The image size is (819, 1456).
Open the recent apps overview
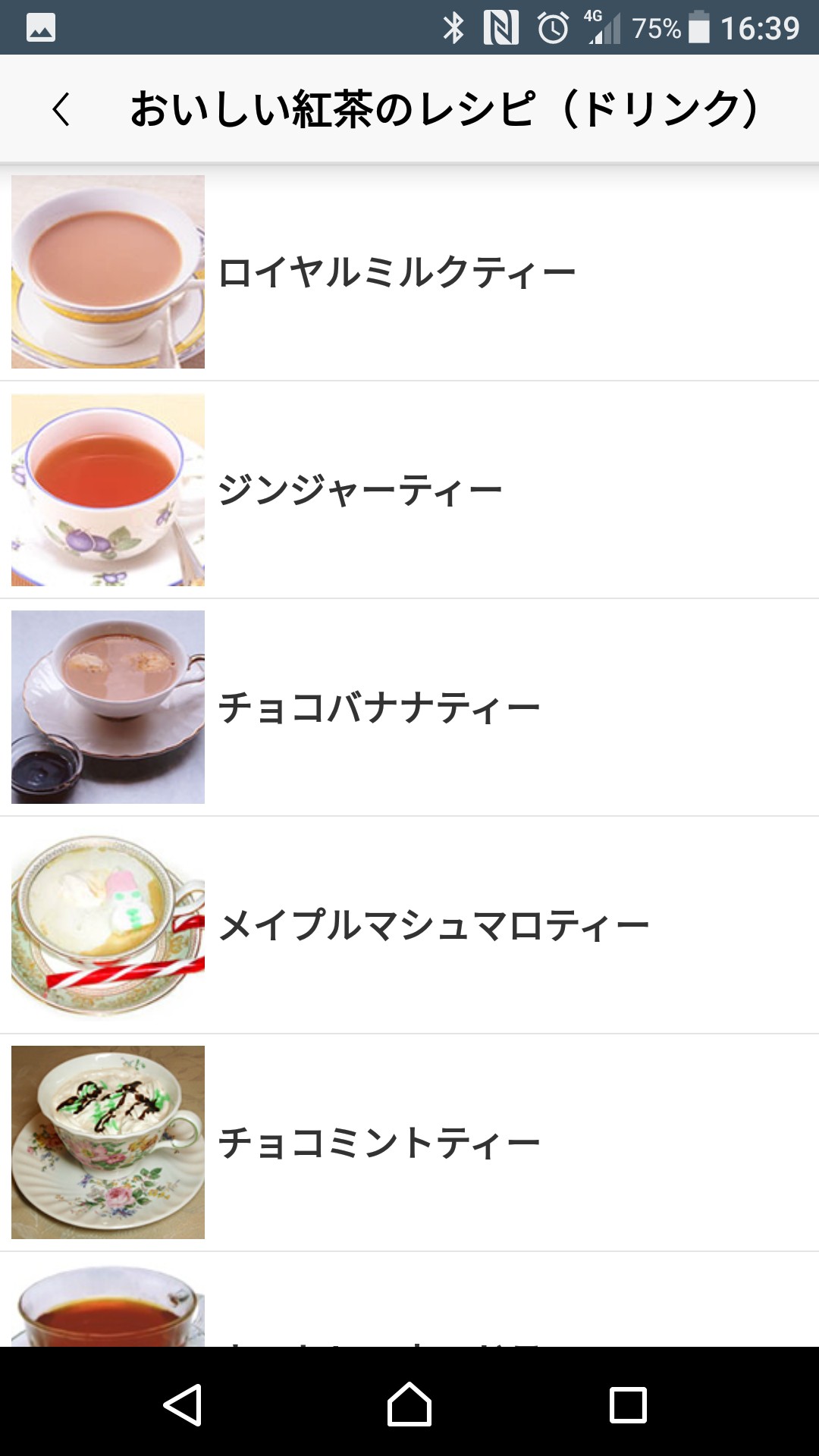628,1404
